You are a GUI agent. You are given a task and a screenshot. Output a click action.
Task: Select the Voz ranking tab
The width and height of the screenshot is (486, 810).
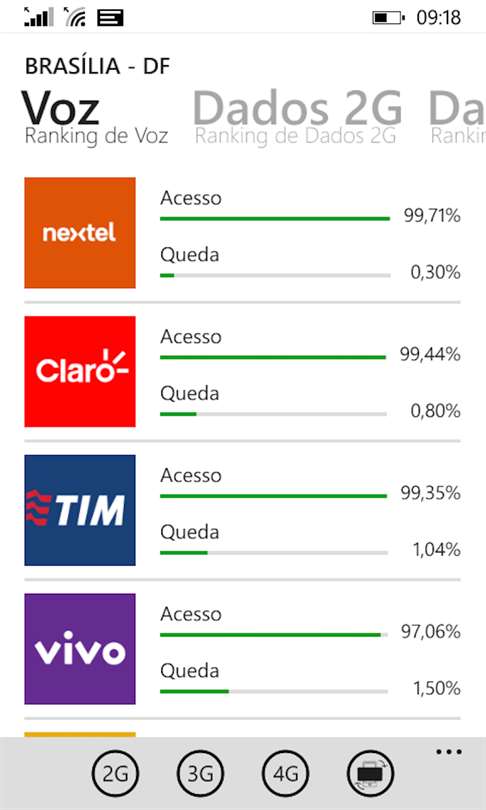[x=60, y=109]
